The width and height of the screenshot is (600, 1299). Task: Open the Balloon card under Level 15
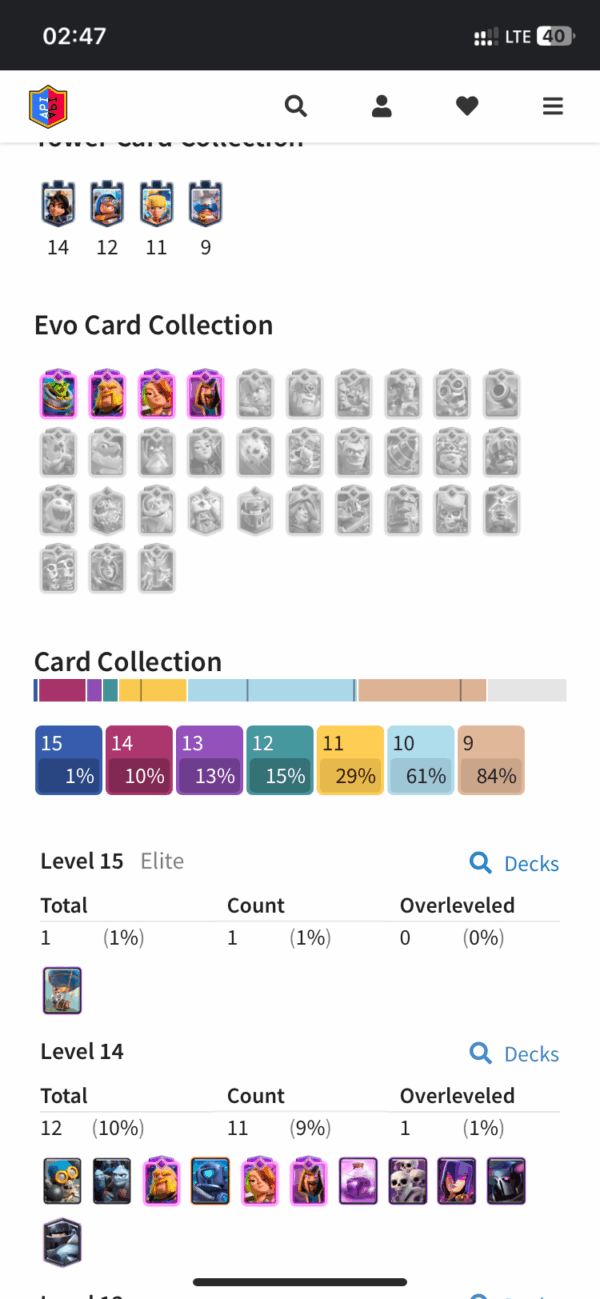tap(62, 991)
